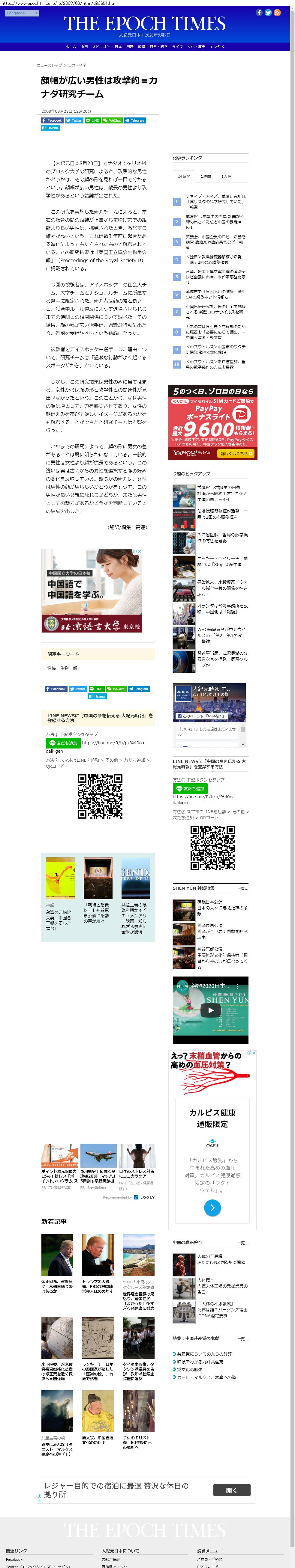Select the 性格 related keyword

(51, 668)
